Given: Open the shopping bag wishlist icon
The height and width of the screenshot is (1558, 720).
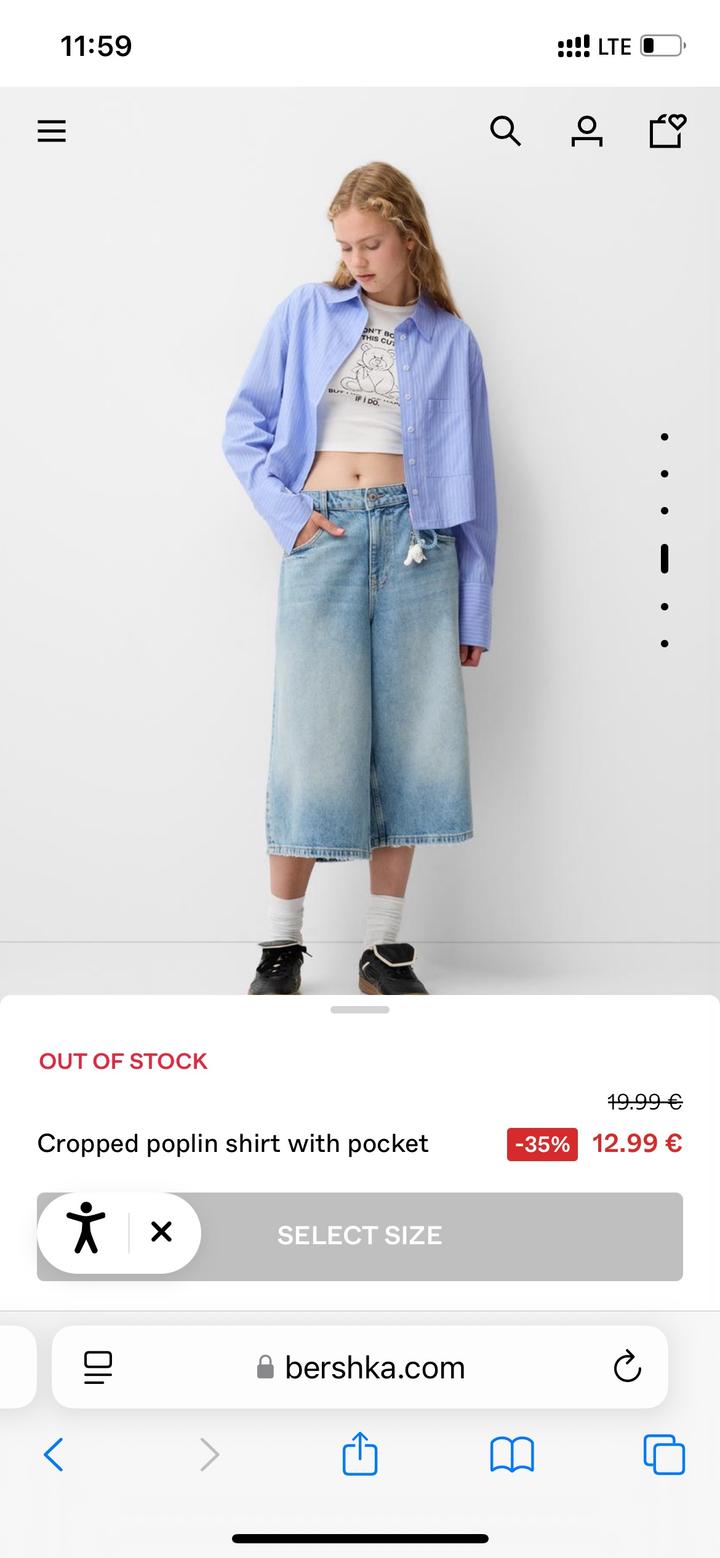Looking at the screenshot, I should click(667, 131).
